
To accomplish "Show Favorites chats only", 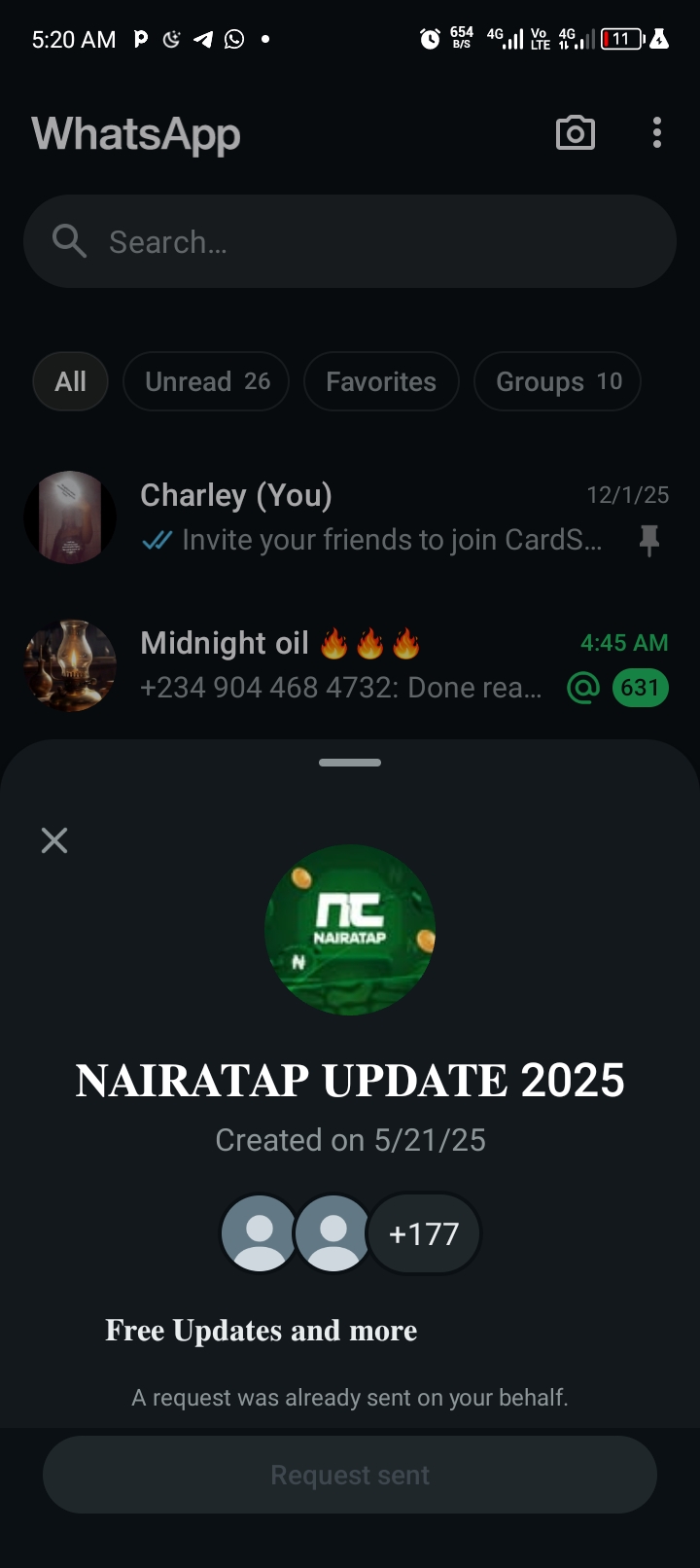I will (381, 381).
